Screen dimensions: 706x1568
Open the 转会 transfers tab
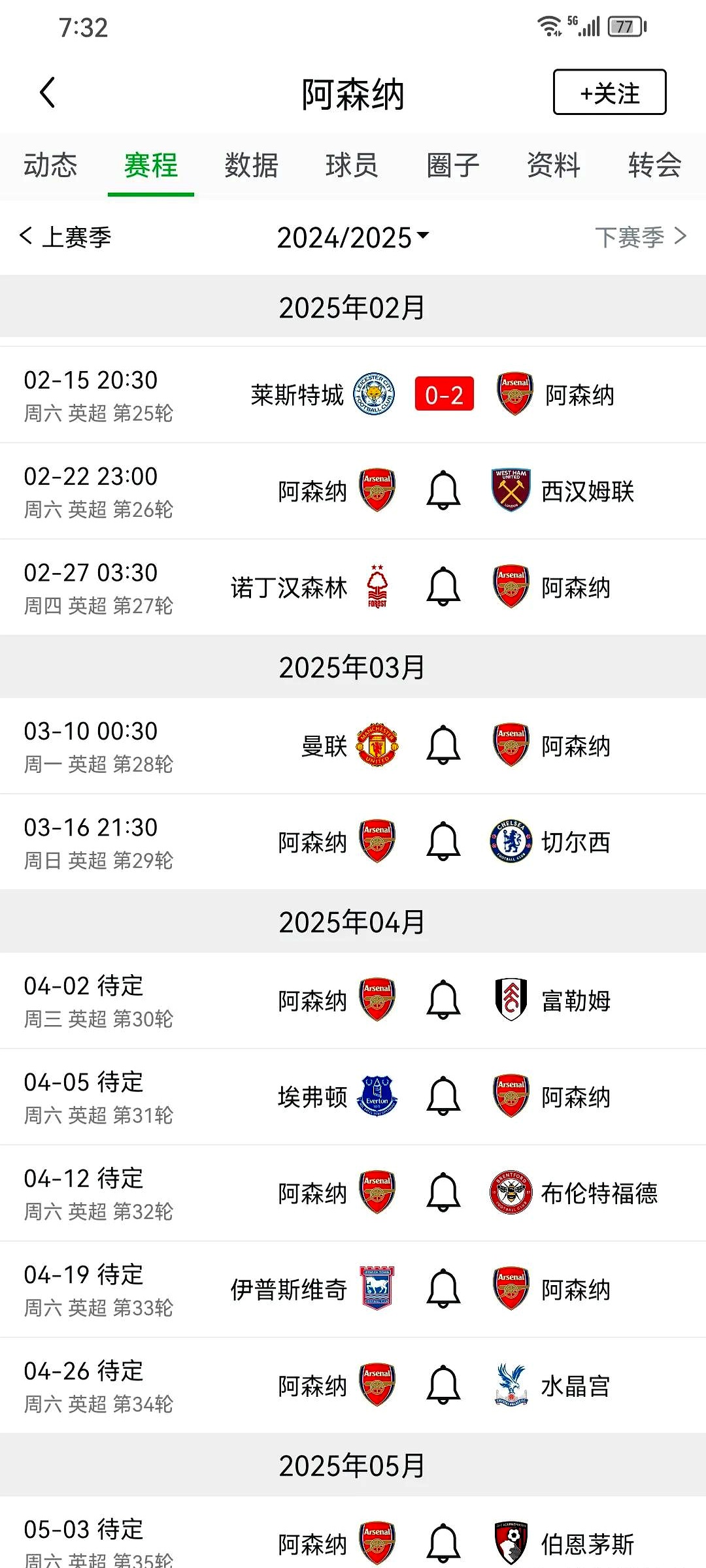pyautogui.click(x=654, y=166)
